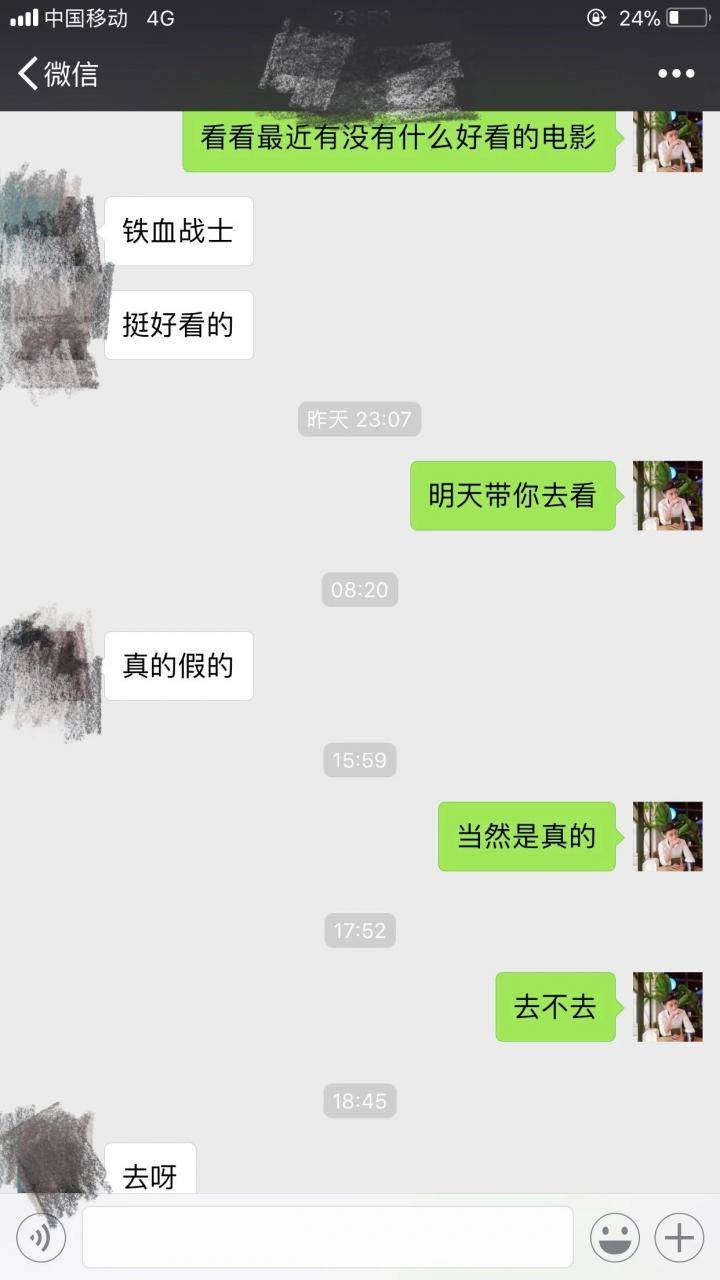Go back to the 微信 chat list
This screenshot has height=1280, width=720.
pos(57,73)
